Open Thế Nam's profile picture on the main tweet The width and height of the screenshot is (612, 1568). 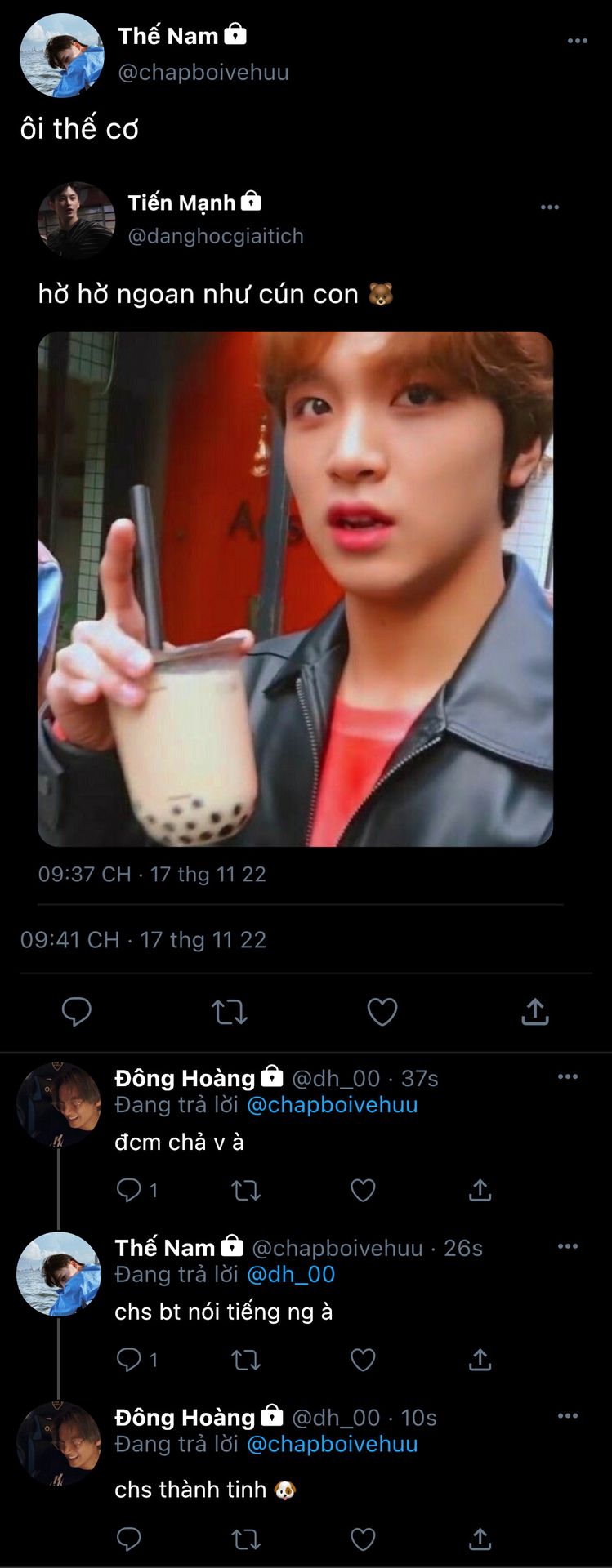point(62,56)
